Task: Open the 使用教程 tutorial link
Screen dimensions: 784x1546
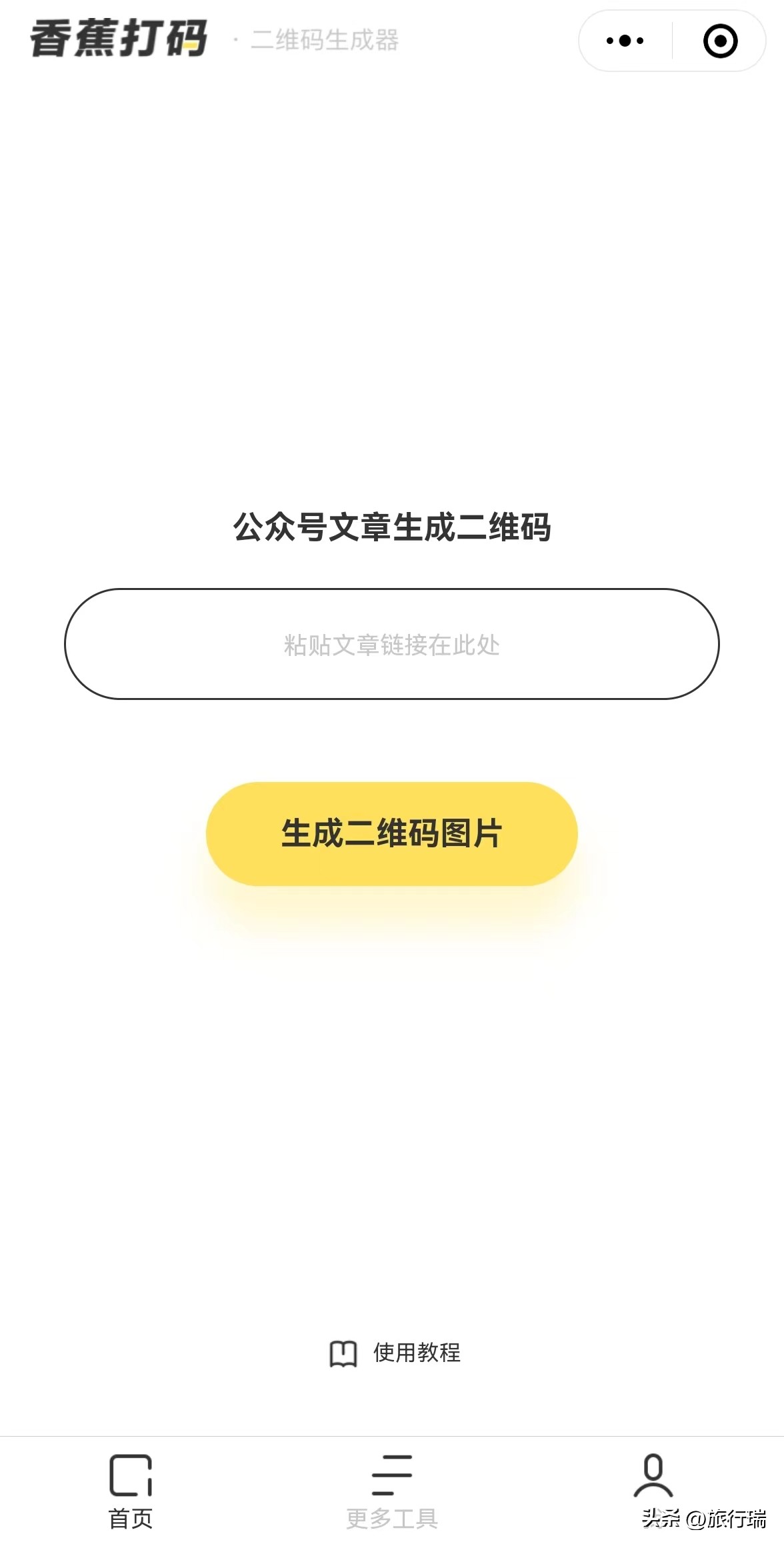Action: point(417,1353)
